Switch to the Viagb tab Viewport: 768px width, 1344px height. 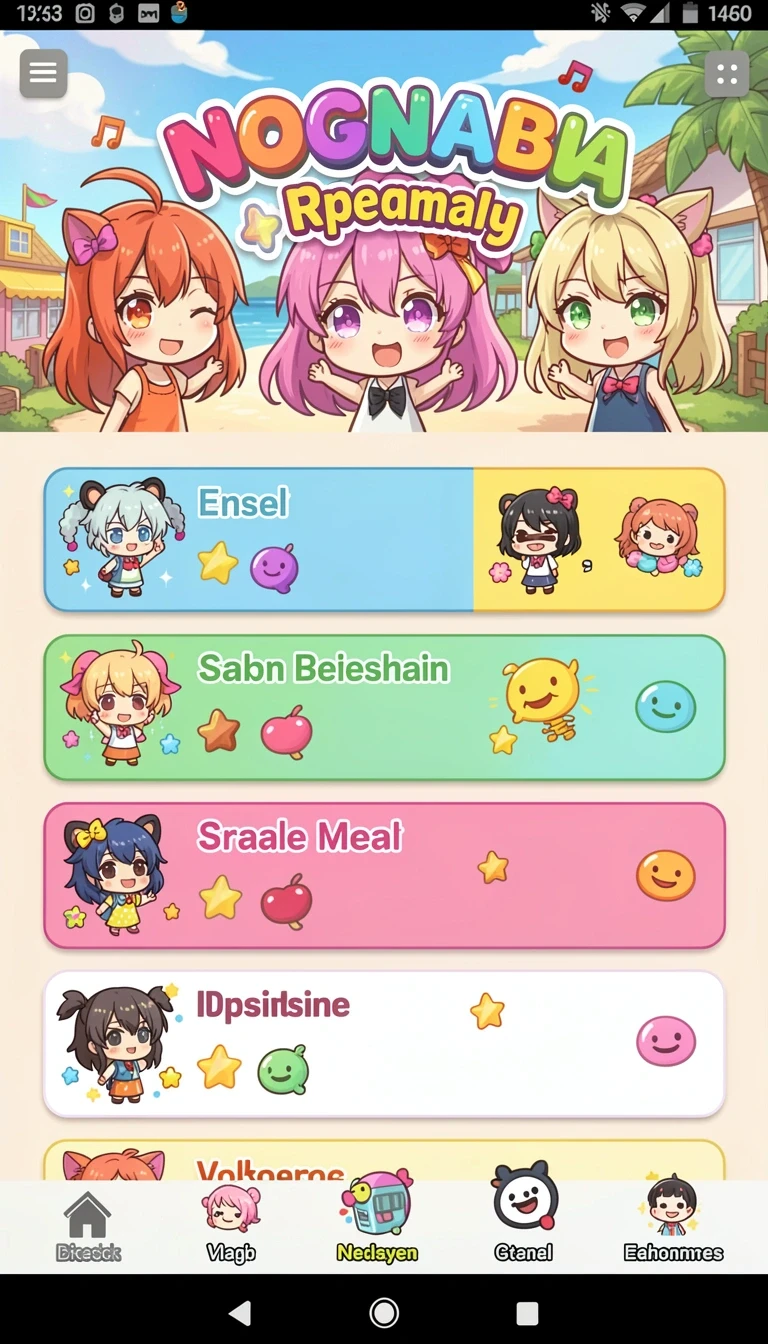[x=231, y=1225]
